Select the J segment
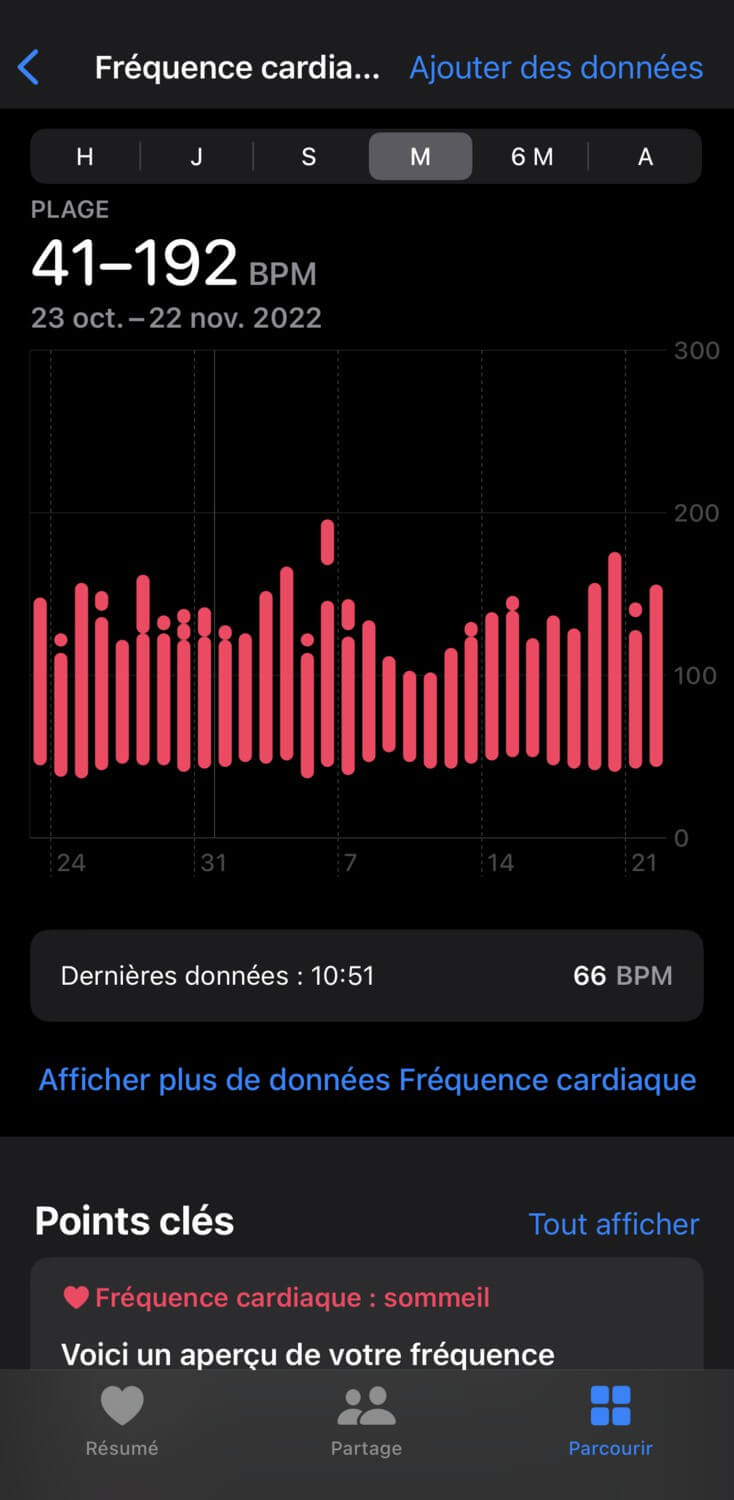The image size is (734, 1500). pyautogui.click(x=197, y=157)
